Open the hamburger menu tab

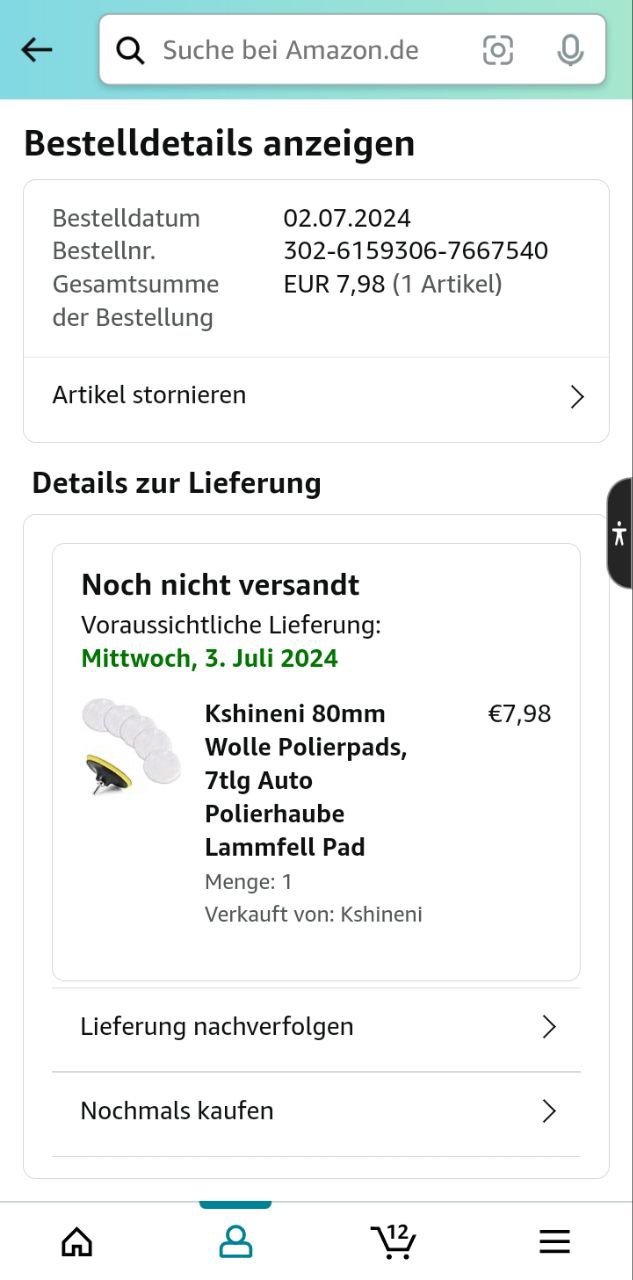[554, 1242]
